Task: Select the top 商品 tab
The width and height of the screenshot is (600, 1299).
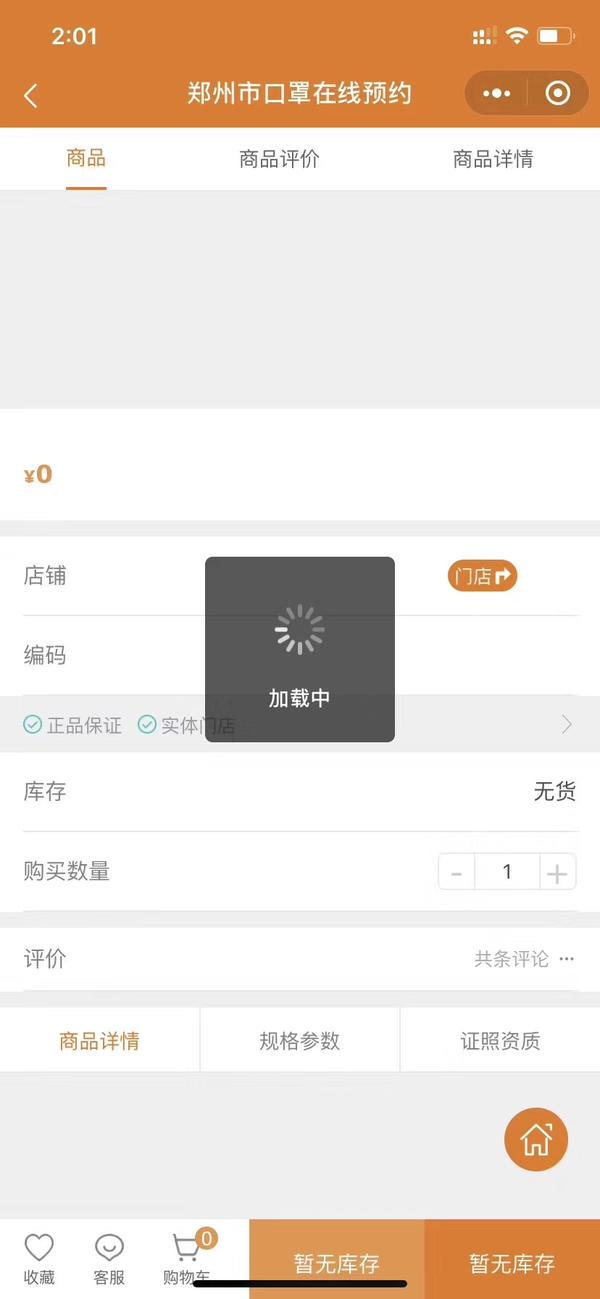Action: pyautogui.click(x=86, y=158)
